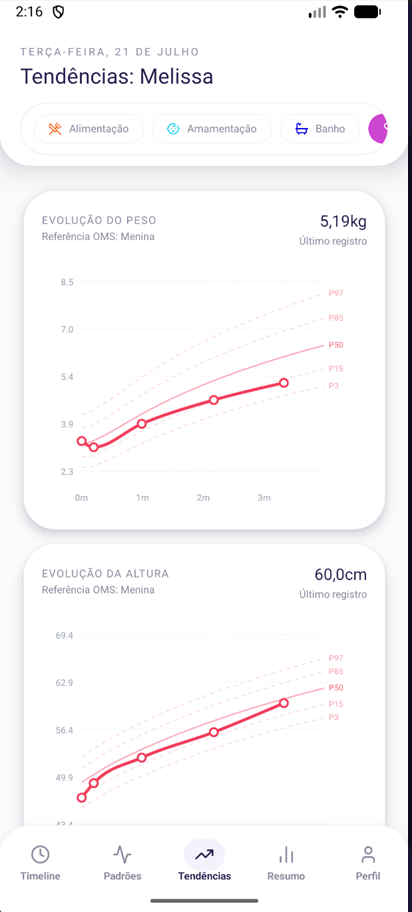This screenshot has height=912, width=412.
Task: Tap the last weight data point
Action: 283,383
